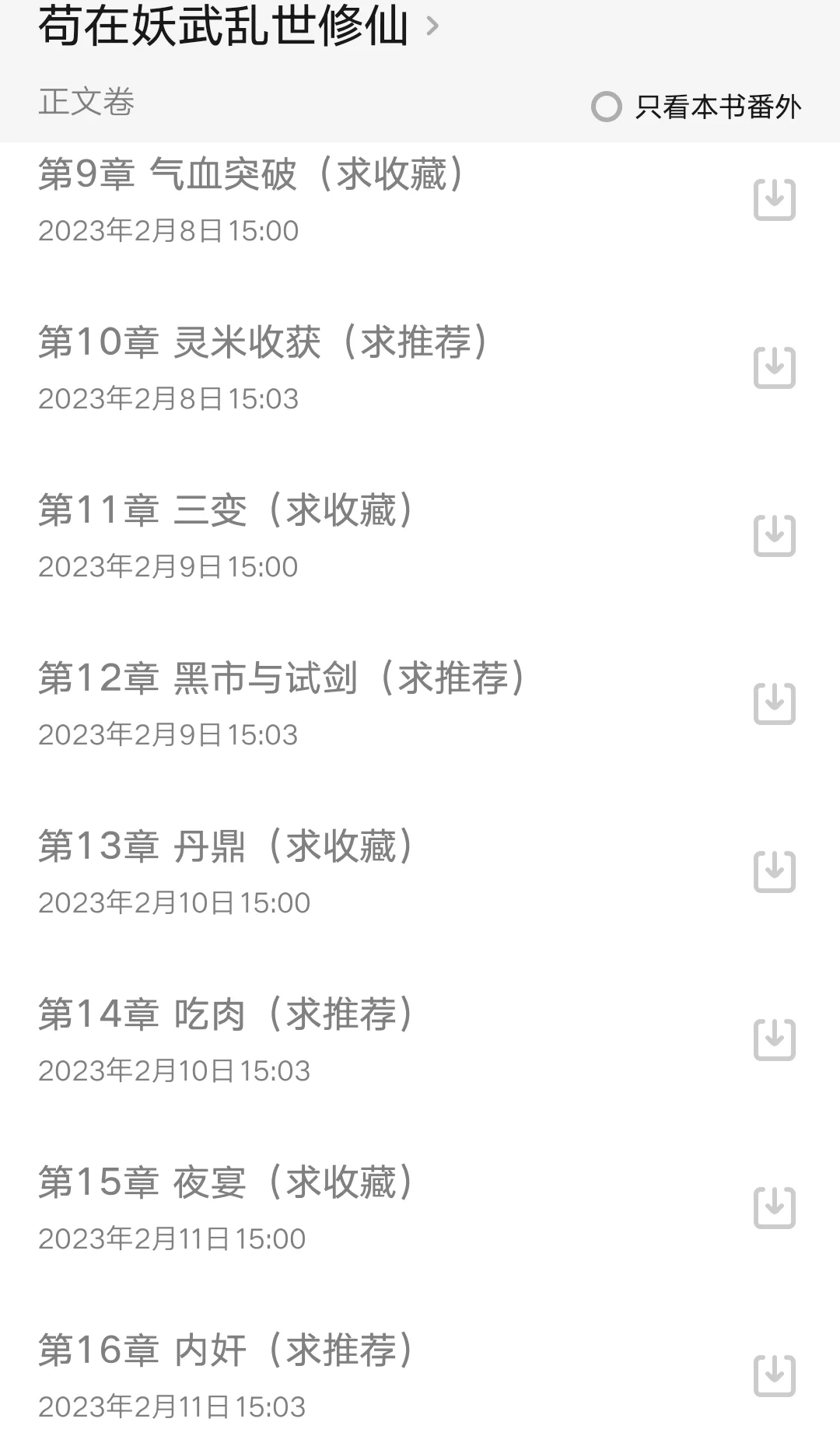Download 第16章 内奸

point(775,1376)
